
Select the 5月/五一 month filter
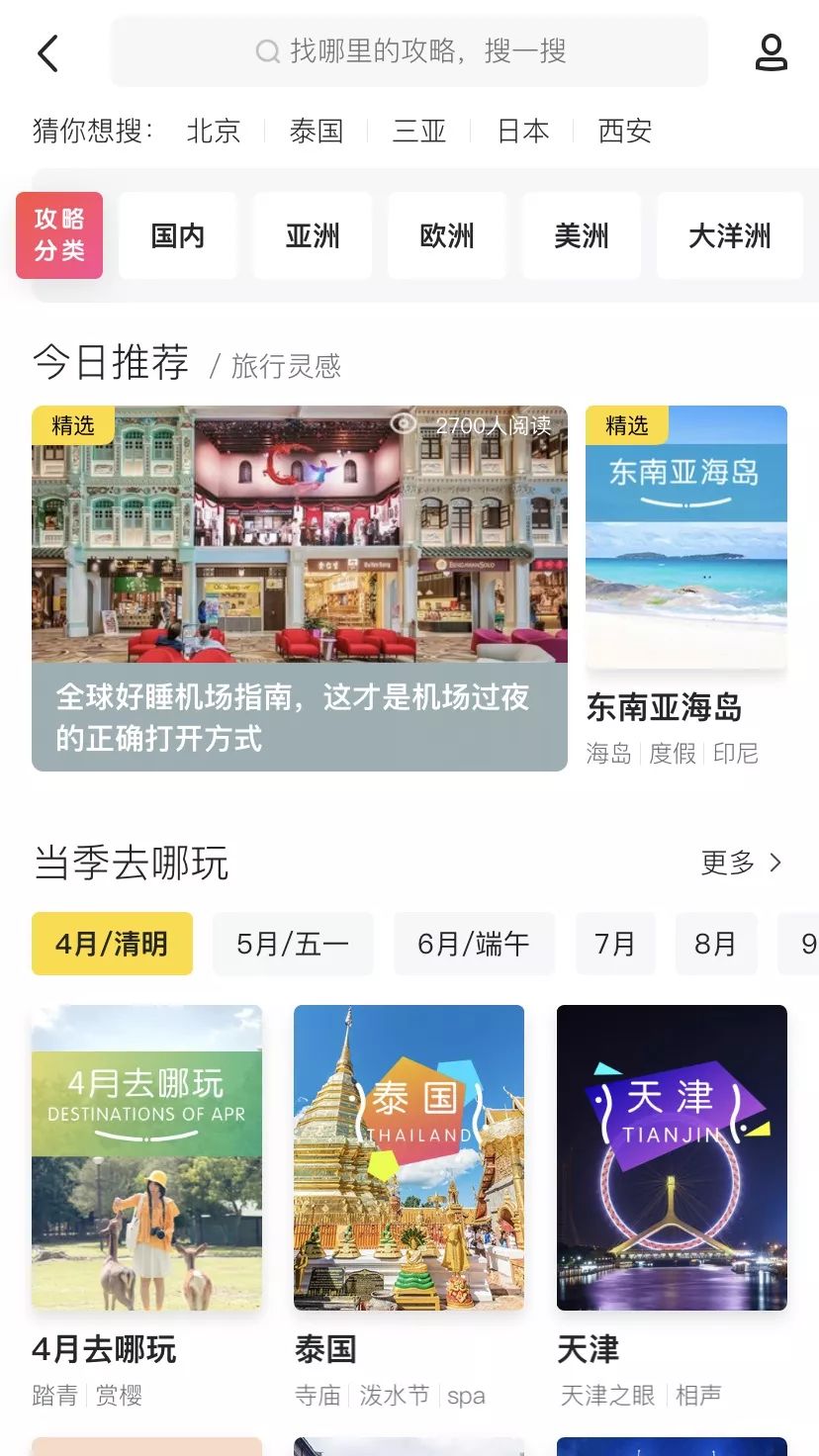[293, 944]
